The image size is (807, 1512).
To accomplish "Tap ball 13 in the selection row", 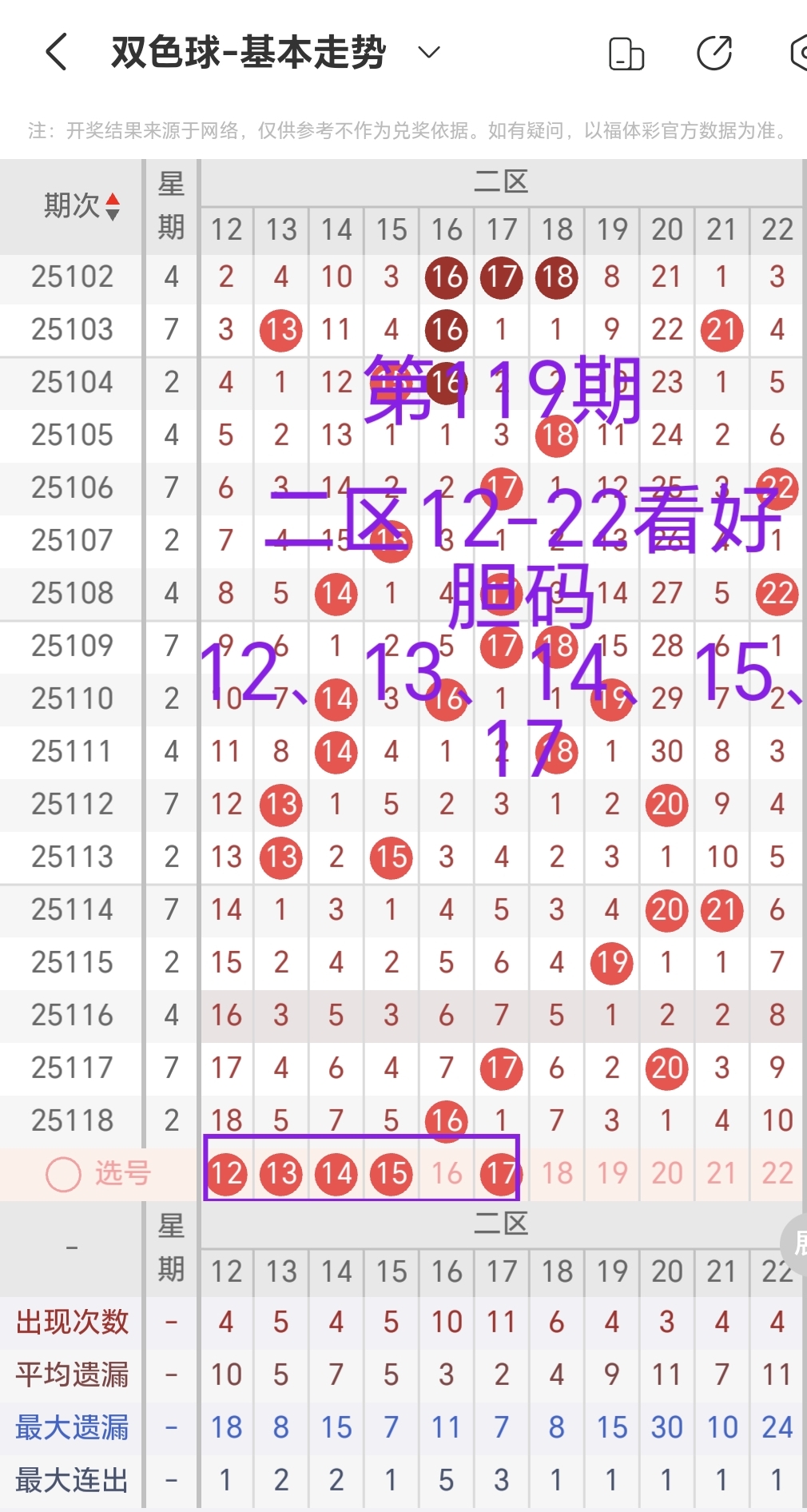I will click(280, 1173).
